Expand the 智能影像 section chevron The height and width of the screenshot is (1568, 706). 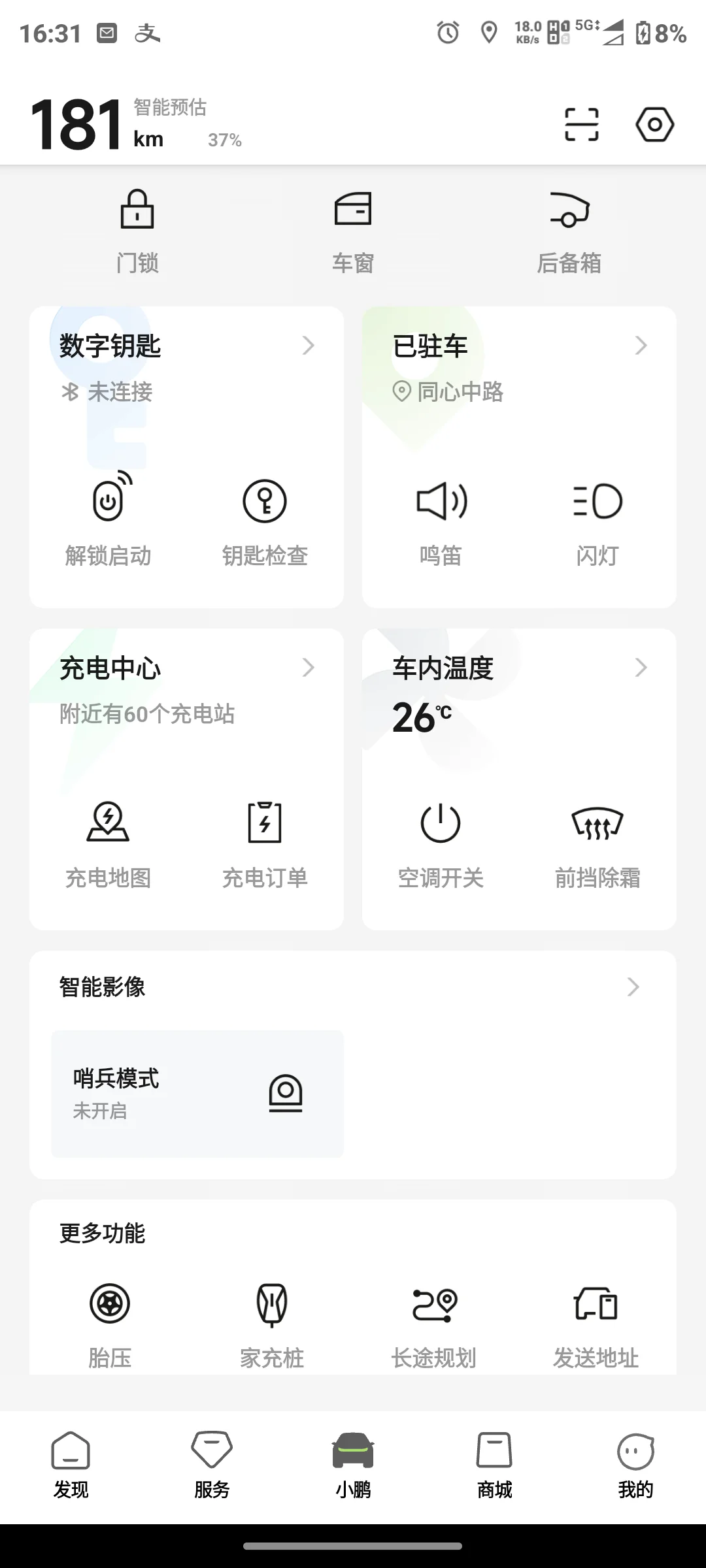click(633, 987)
